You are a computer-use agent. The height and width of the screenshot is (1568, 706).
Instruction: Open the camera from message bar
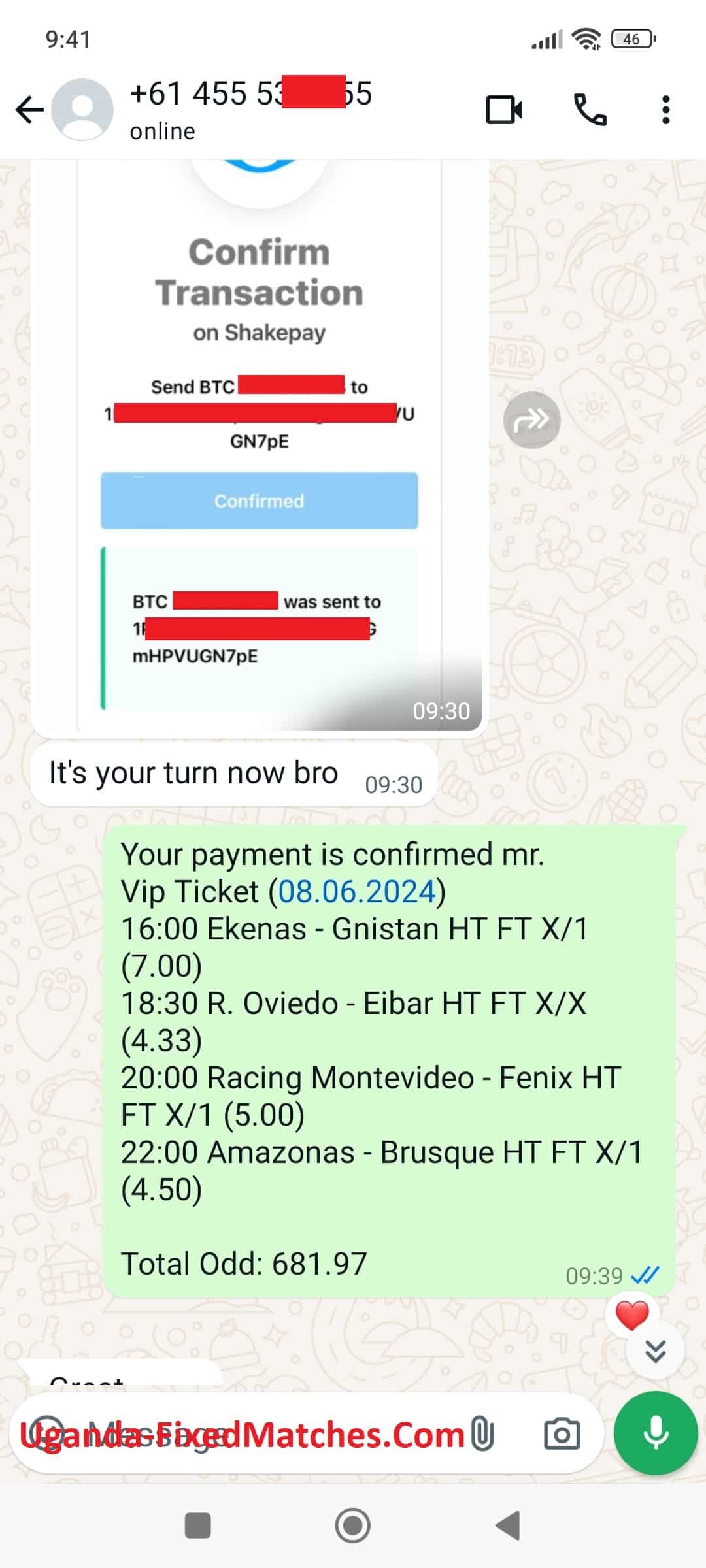(x=562, y=1435)
